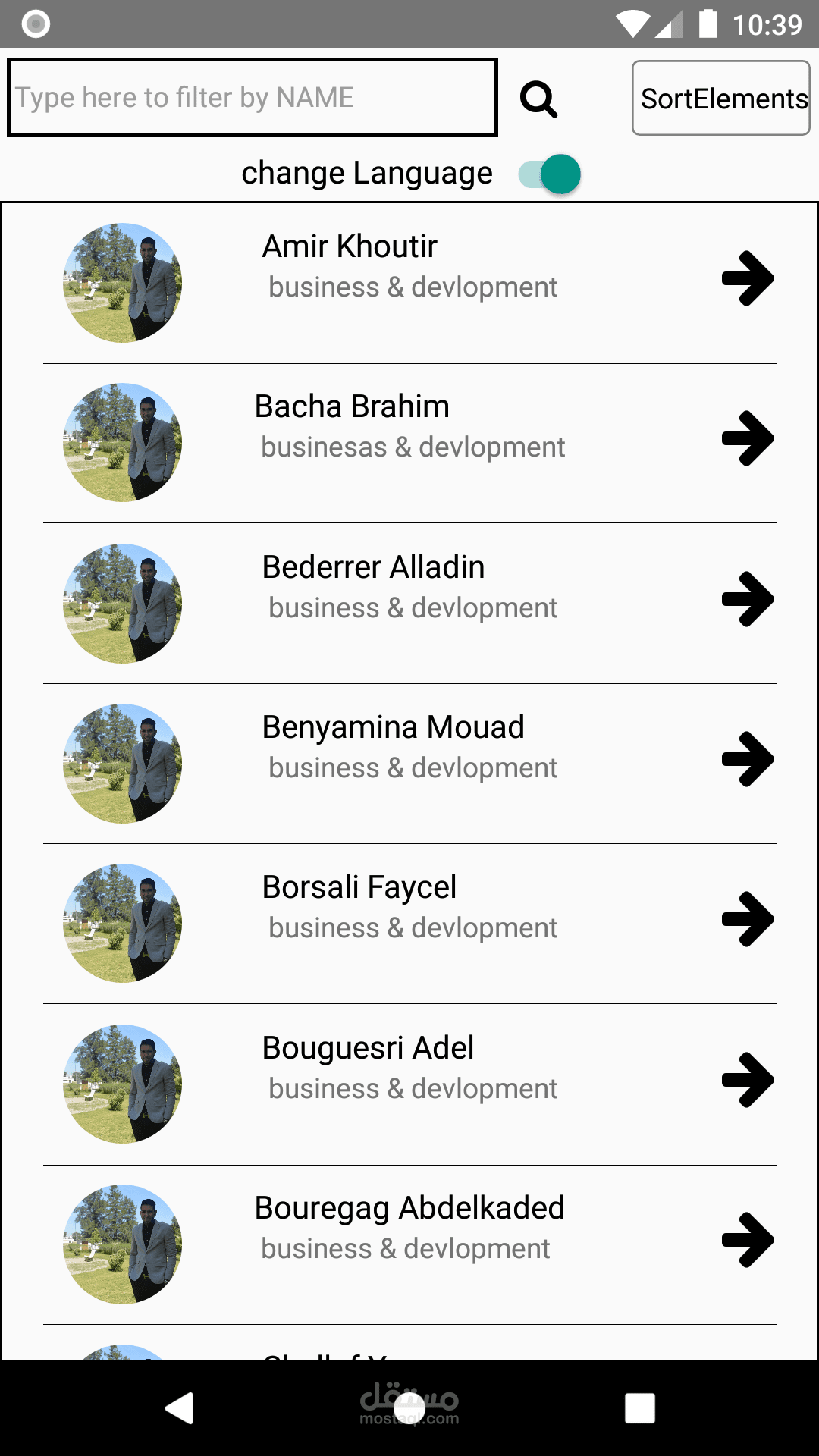Sort the list with SortElements
This screenshot has width=819, height=1456.
click(721, 99)
